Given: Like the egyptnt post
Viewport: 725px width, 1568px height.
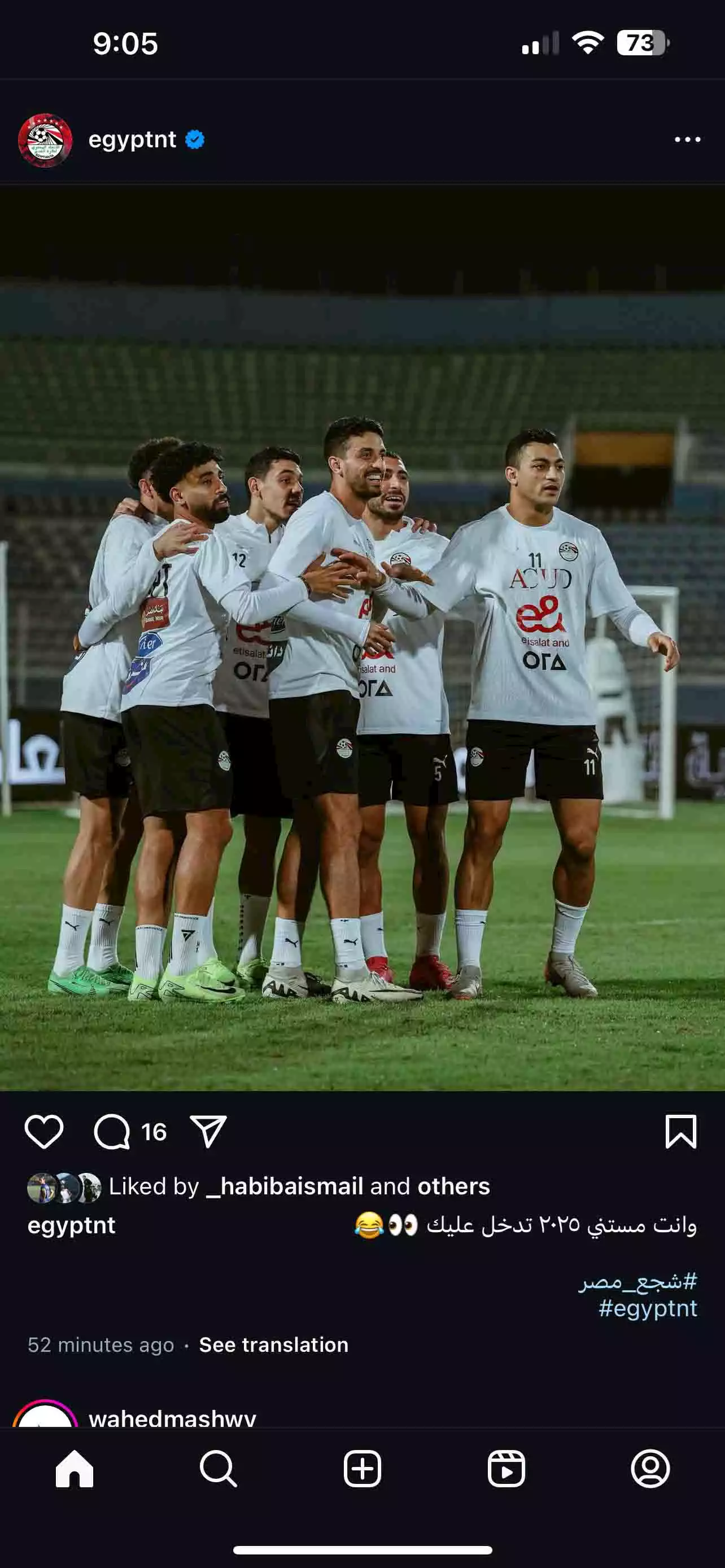Looking at the screenshot, I should click(x=44, y=1132).
